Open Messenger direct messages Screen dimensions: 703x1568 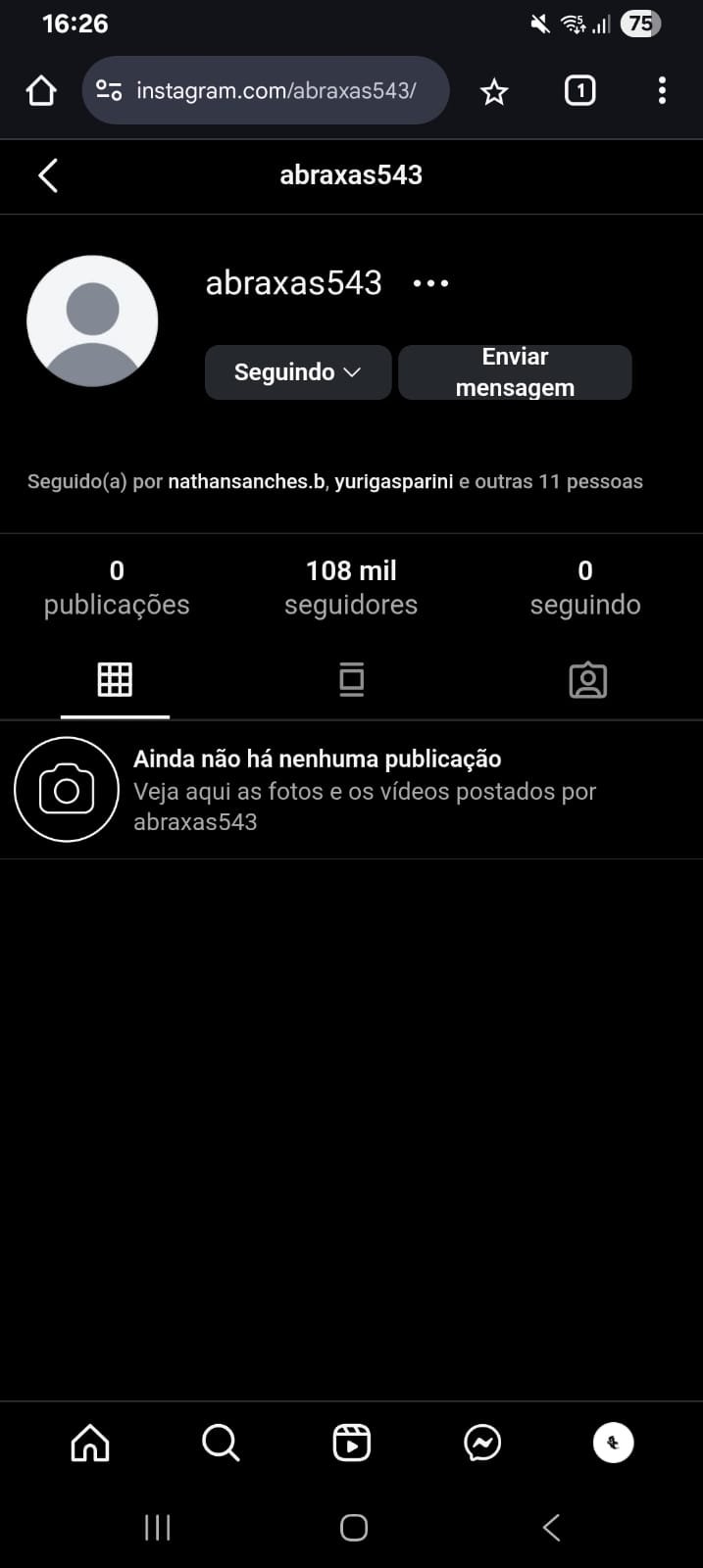pyautogui.click(x=482, y=1443)
